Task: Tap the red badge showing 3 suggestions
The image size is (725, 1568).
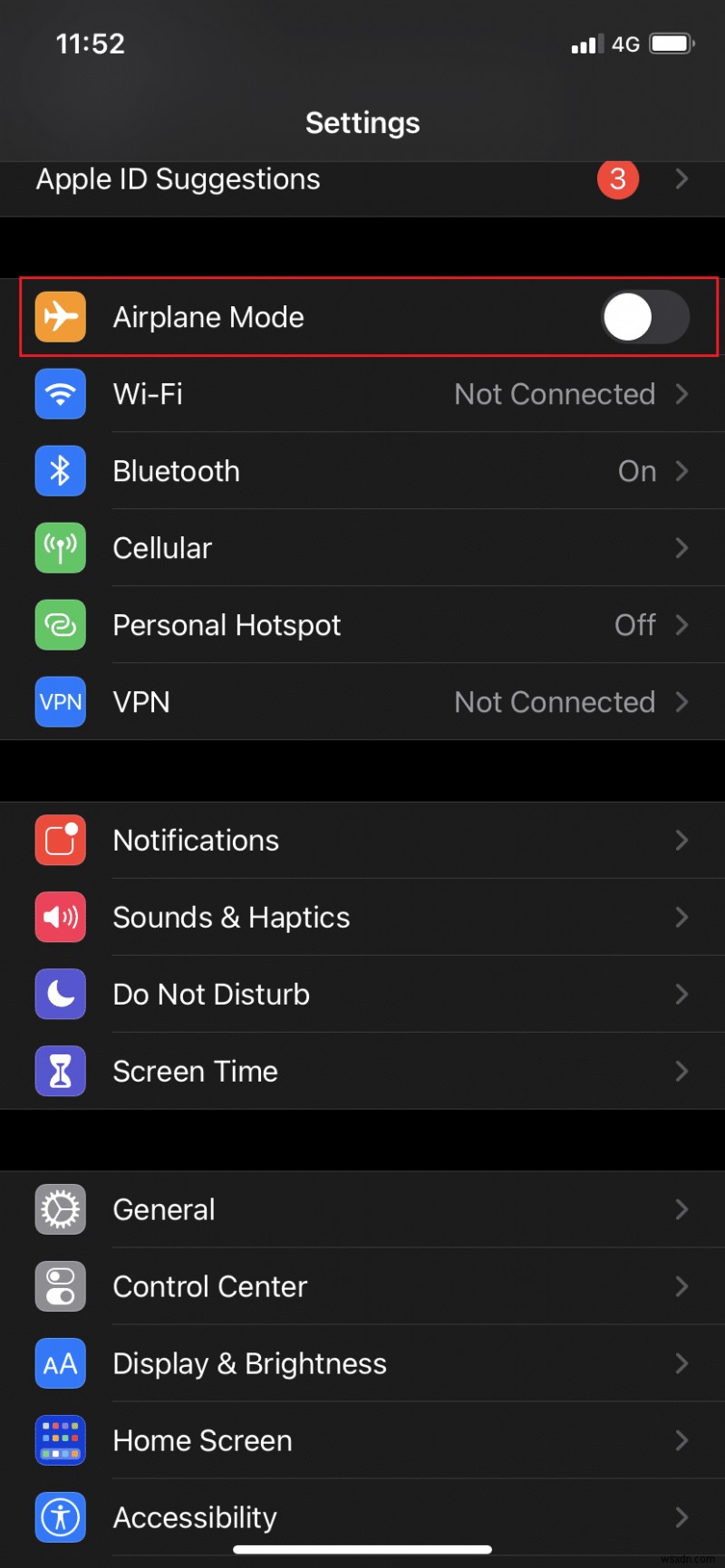Action: coord(617,178)
